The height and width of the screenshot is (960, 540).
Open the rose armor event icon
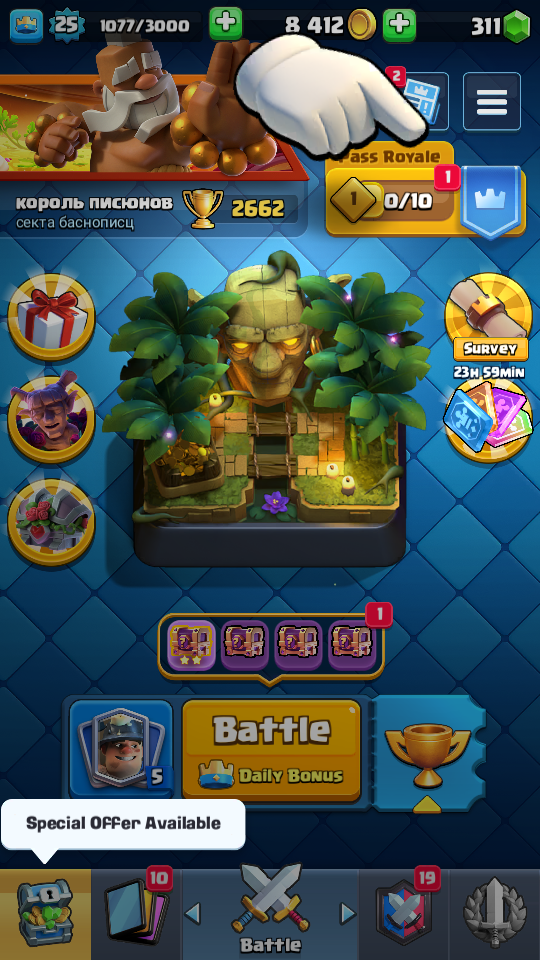click(51, 522)
